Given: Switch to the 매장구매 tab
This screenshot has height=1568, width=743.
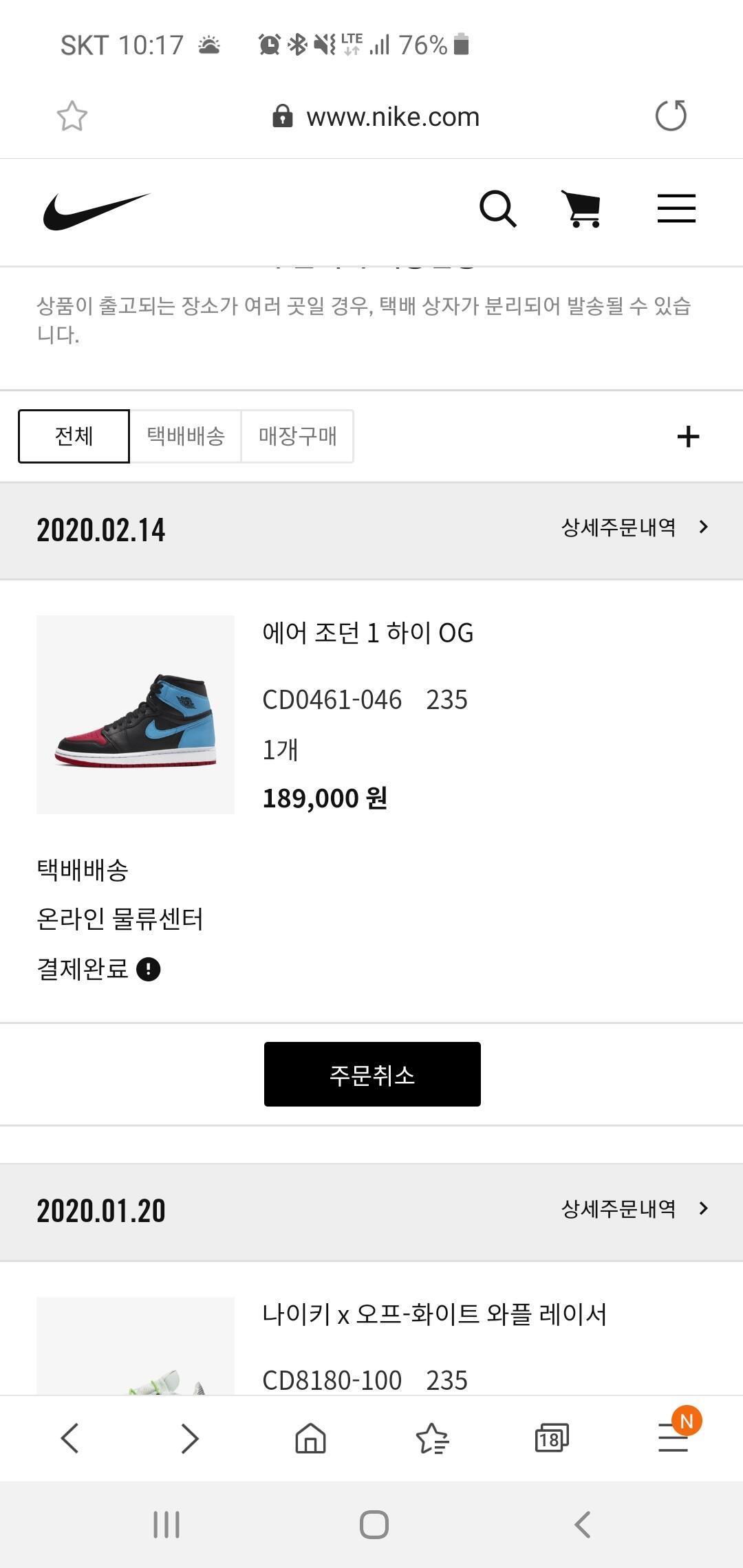Looking at the screenshot, I should 297,436.
